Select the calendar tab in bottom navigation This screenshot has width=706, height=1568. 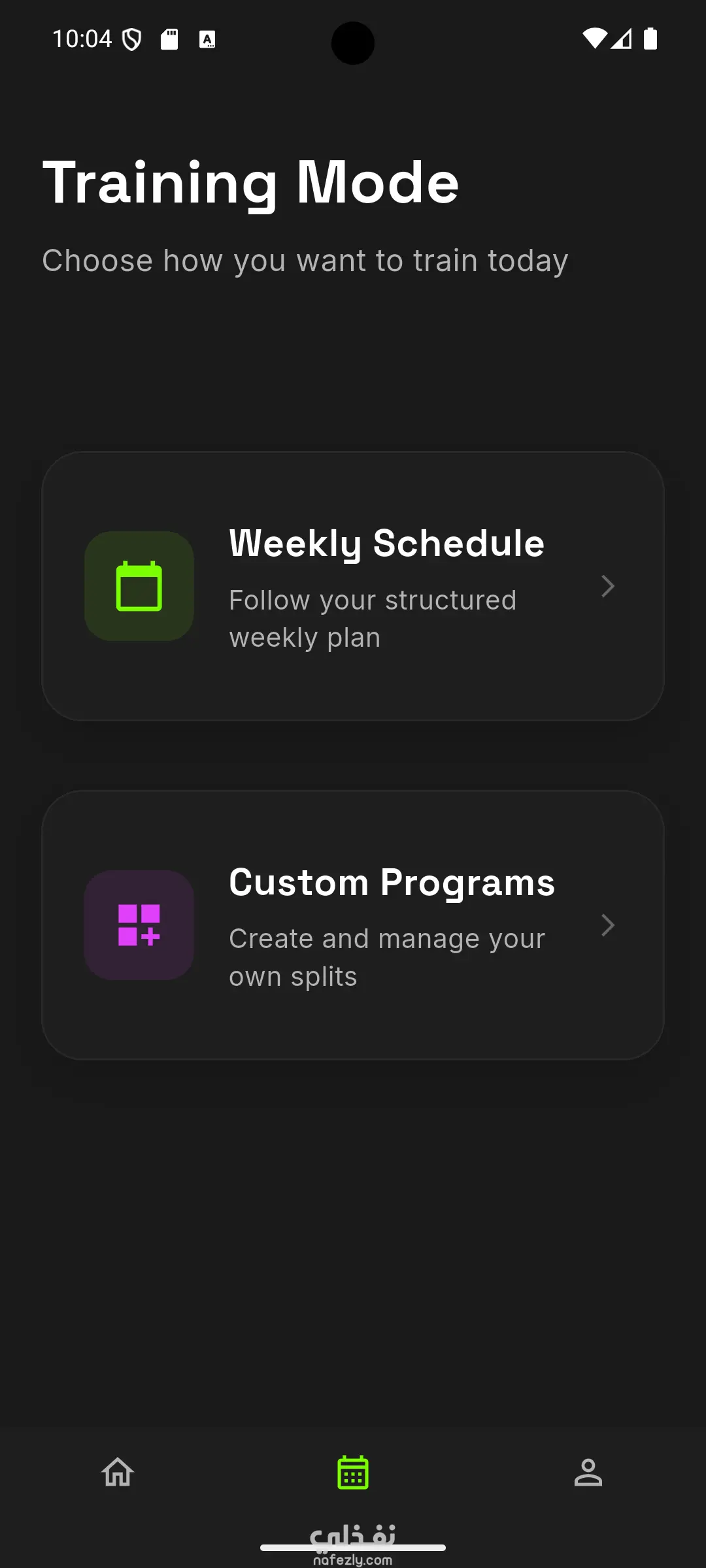tap(353, 1473)
